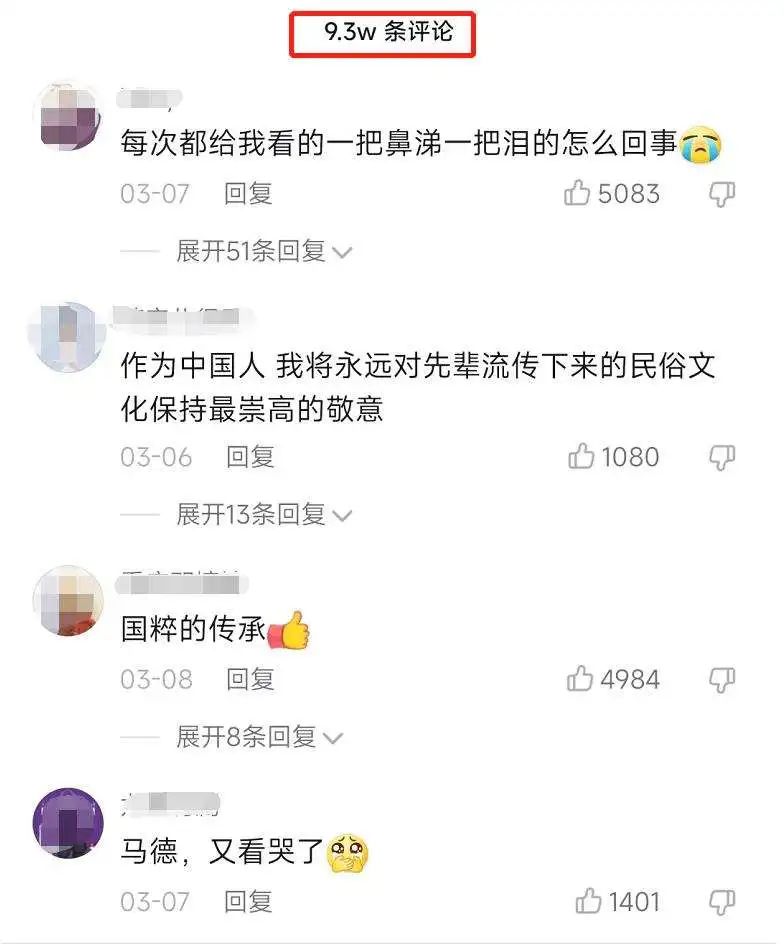784x944 pixels.
Task: Dislike the 马德，又看哭了 comment
Action: 722,902
